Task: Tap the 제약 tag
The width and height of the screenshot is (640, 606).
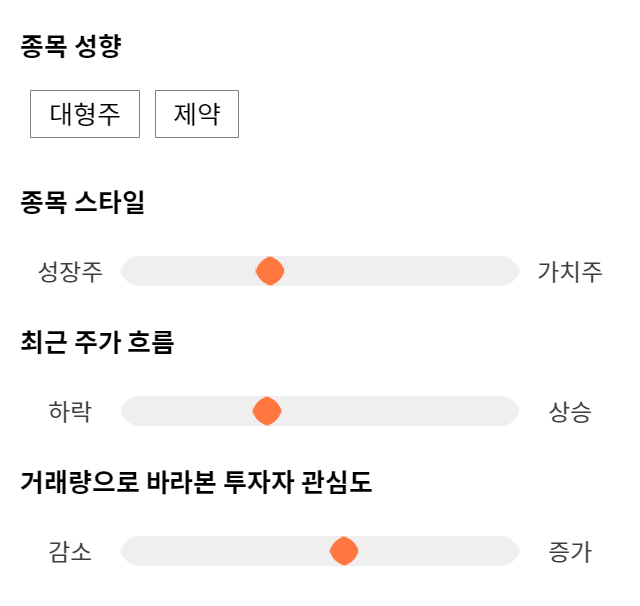Action: pos(197,114)
